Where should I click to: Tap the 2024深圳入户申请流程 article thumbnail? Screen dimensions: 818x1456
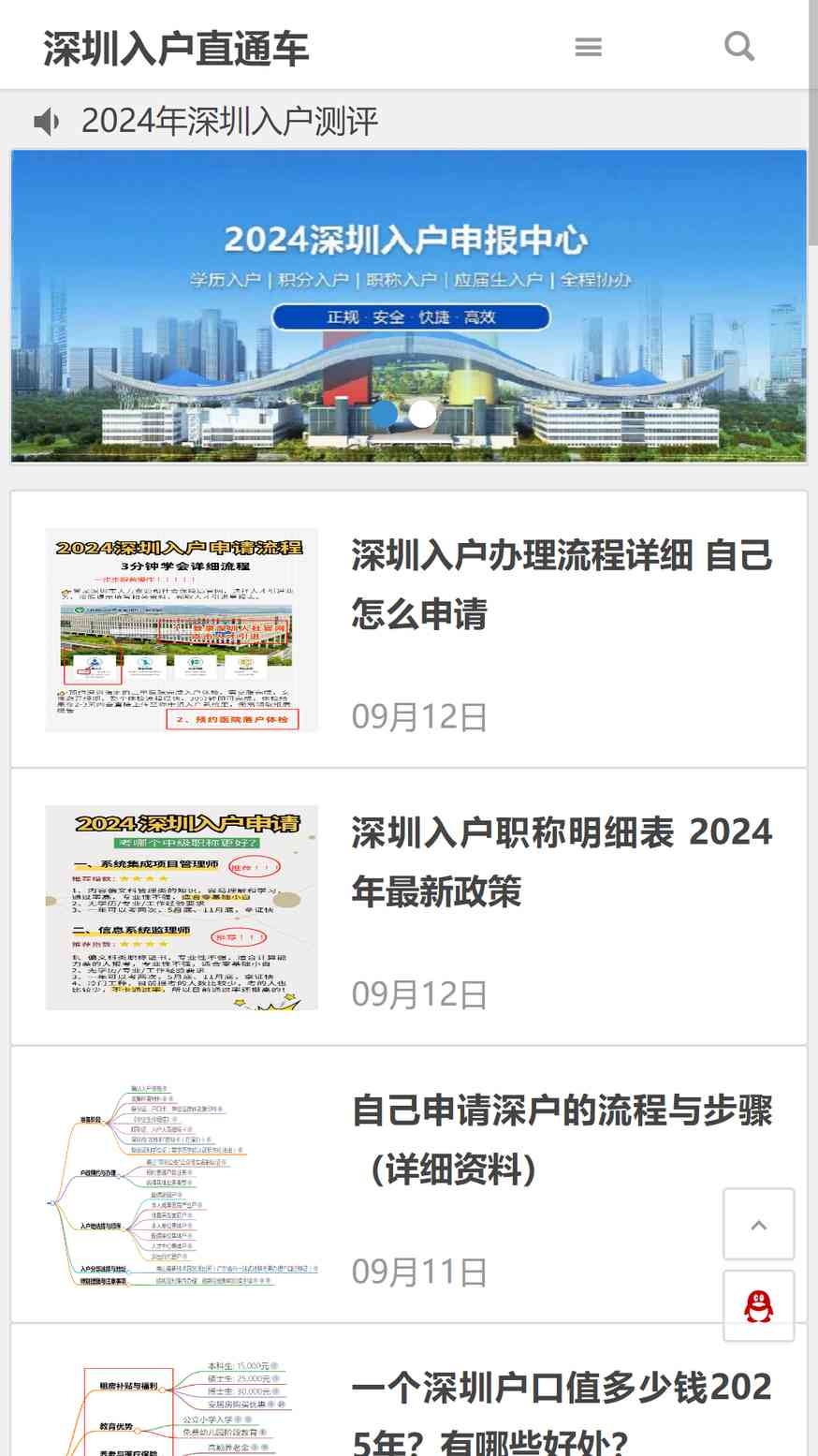point(182,629)
